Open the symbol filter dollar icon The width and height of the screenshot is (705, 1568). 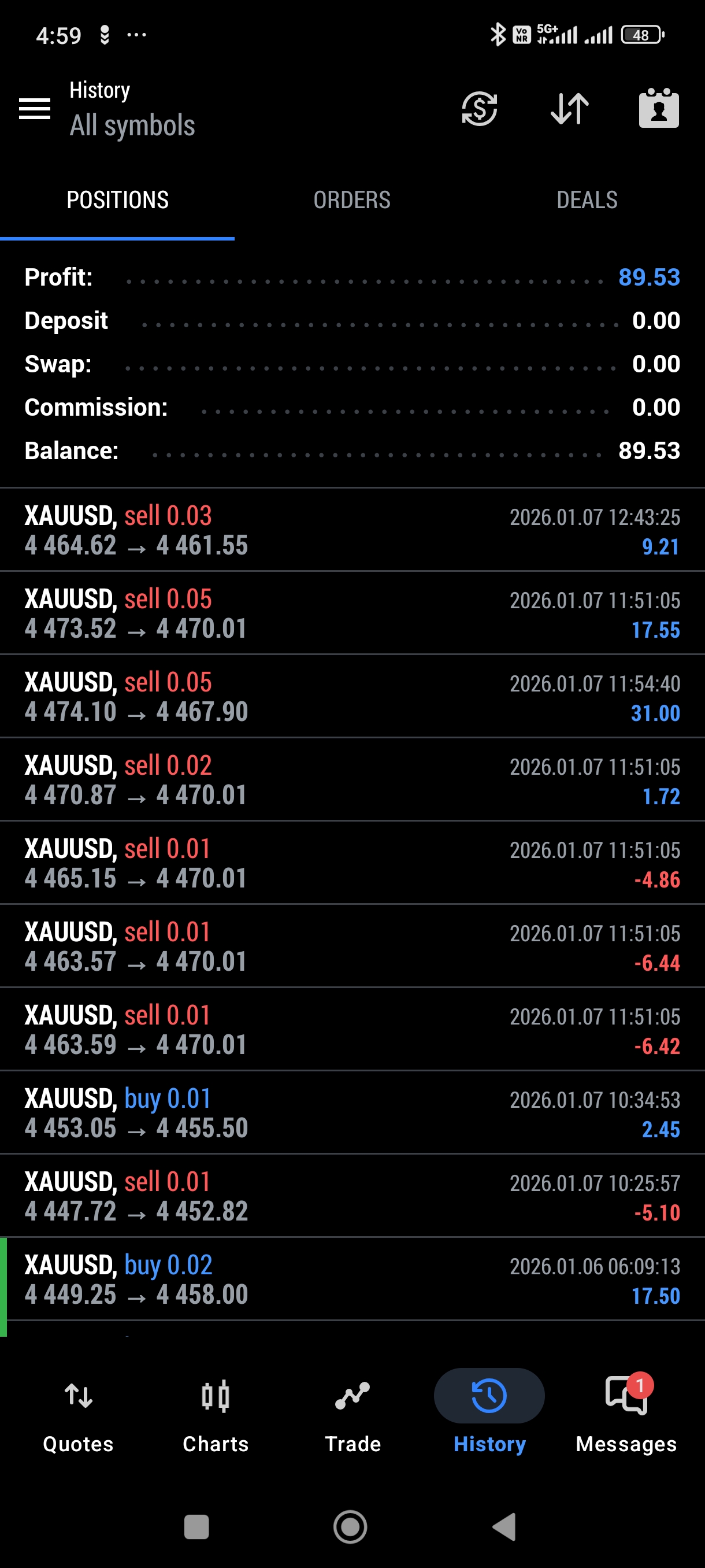pyautogui.click(x=479, y=109)
